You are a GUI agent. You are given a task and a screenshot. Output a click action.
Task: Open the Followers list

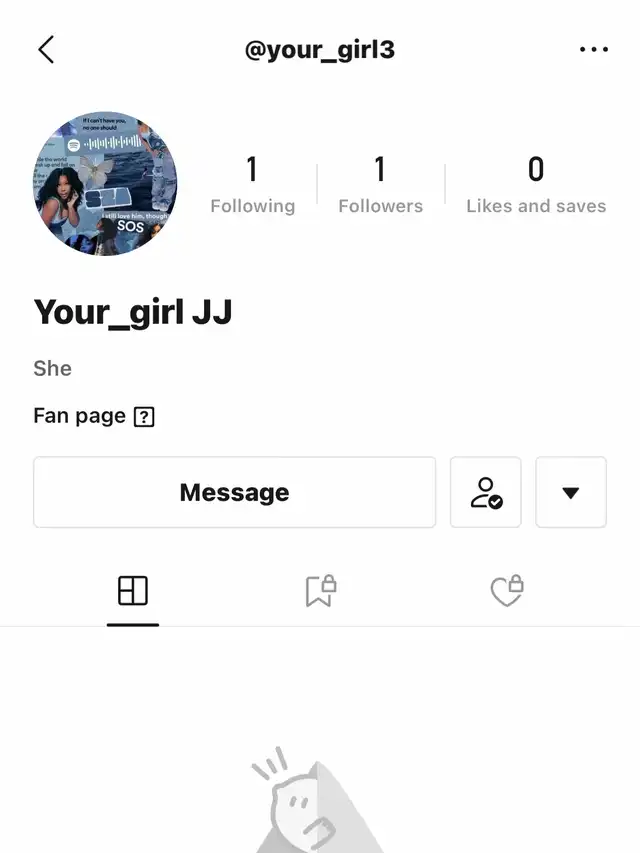[x=380, y=186]
